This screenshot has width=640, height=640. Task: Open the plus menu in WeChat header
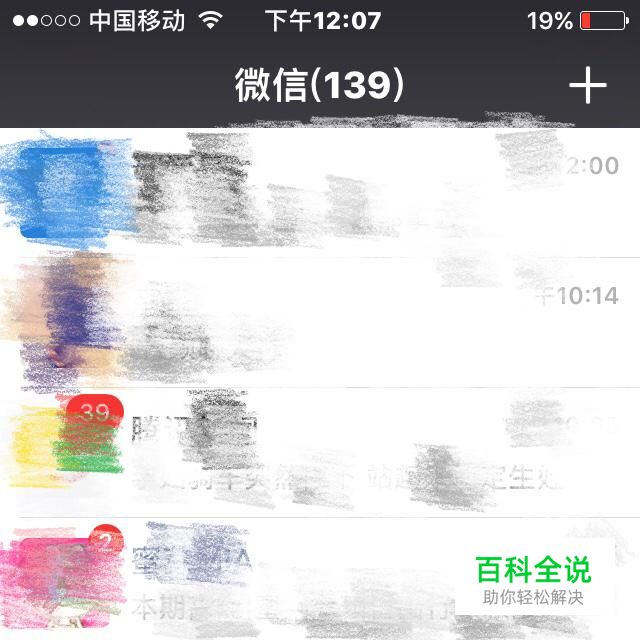pyautogui.click(x=588, y=87)
